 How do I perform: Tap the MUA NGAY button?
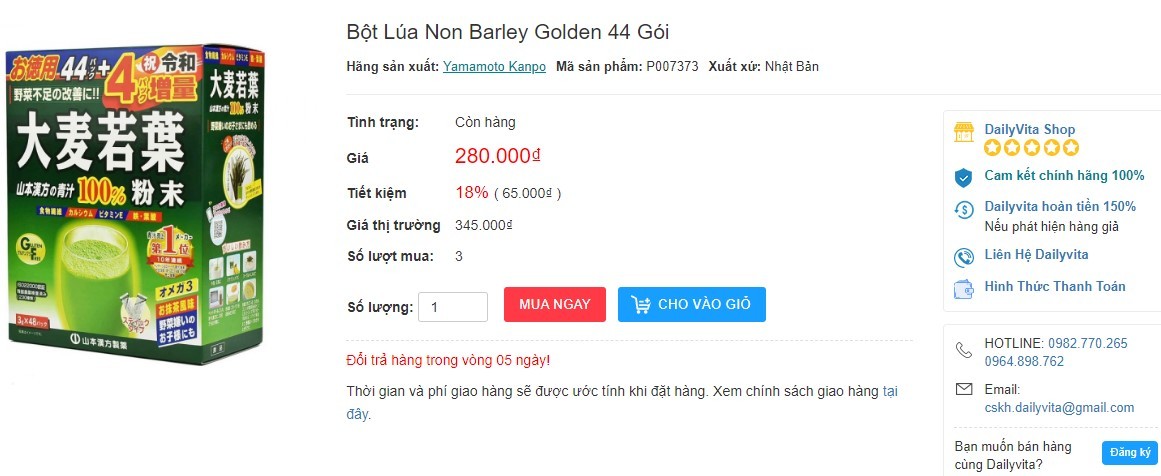[x=555, y=305]
